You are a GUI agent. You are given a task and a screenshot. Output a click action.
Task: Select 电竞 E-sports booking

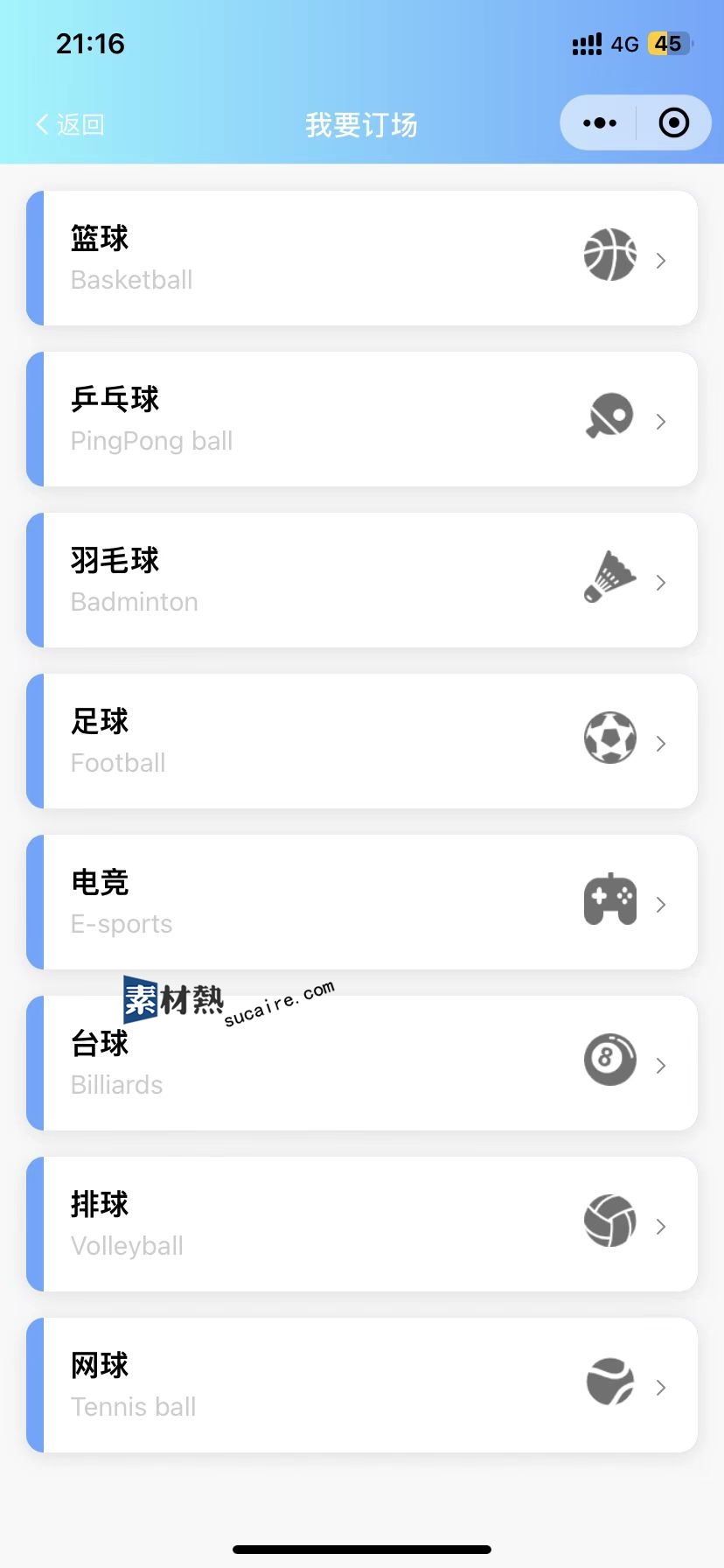coord(362,902)
